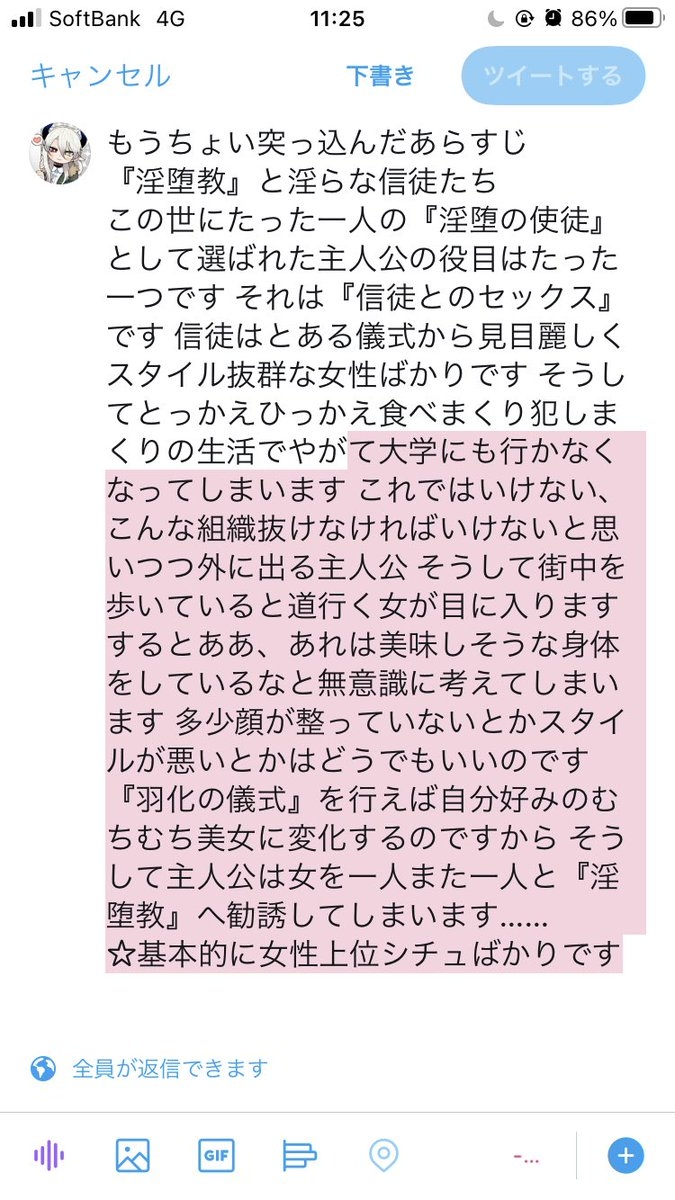This screenshot has width=675, height=1200.
Task: Add another tweet with the plus button
Action: [626, 1156]
